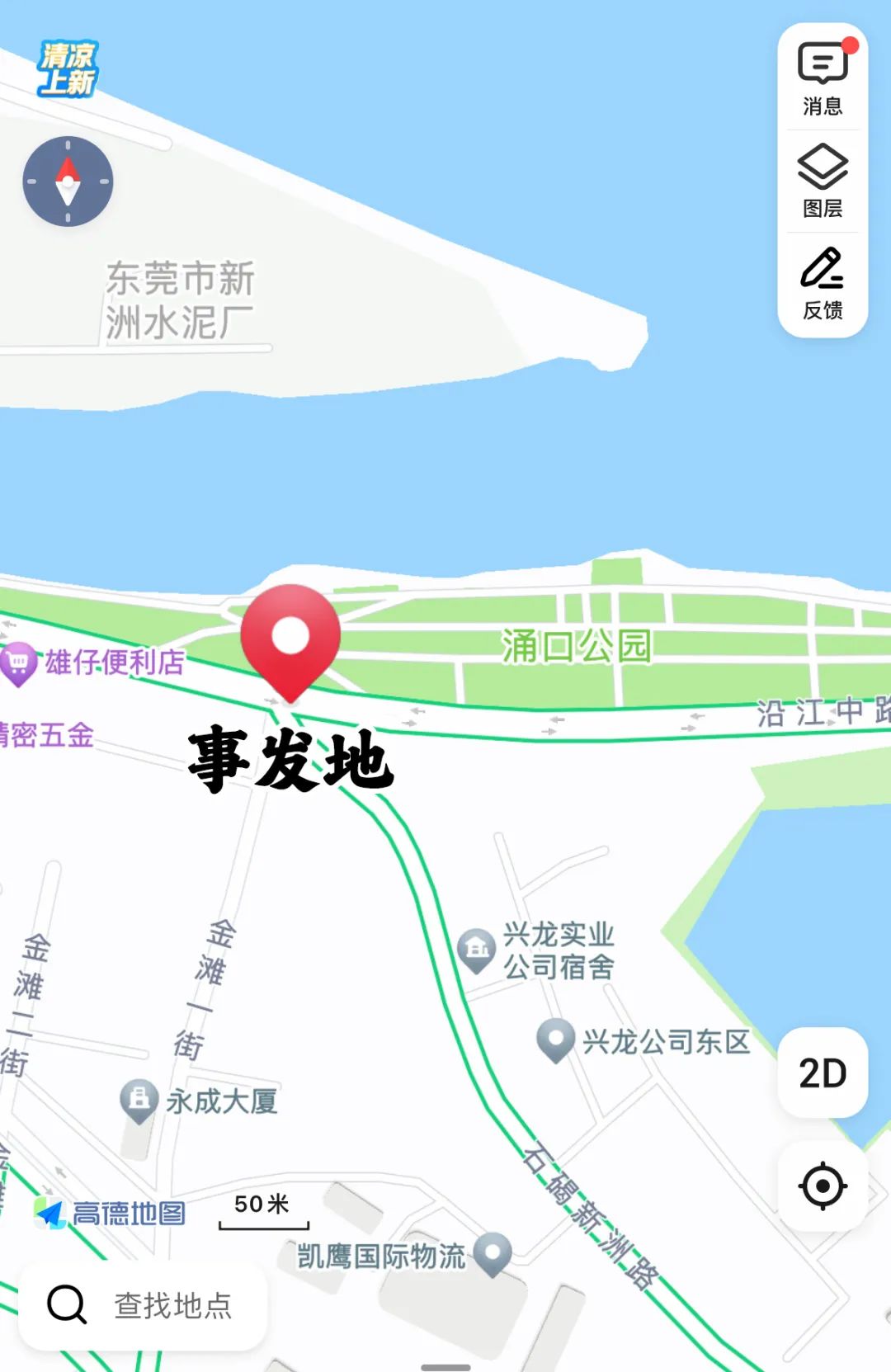Toggle the 2D view button
The width and height of the screenshot is (891, 1372).
click(x=823, y=1073)
